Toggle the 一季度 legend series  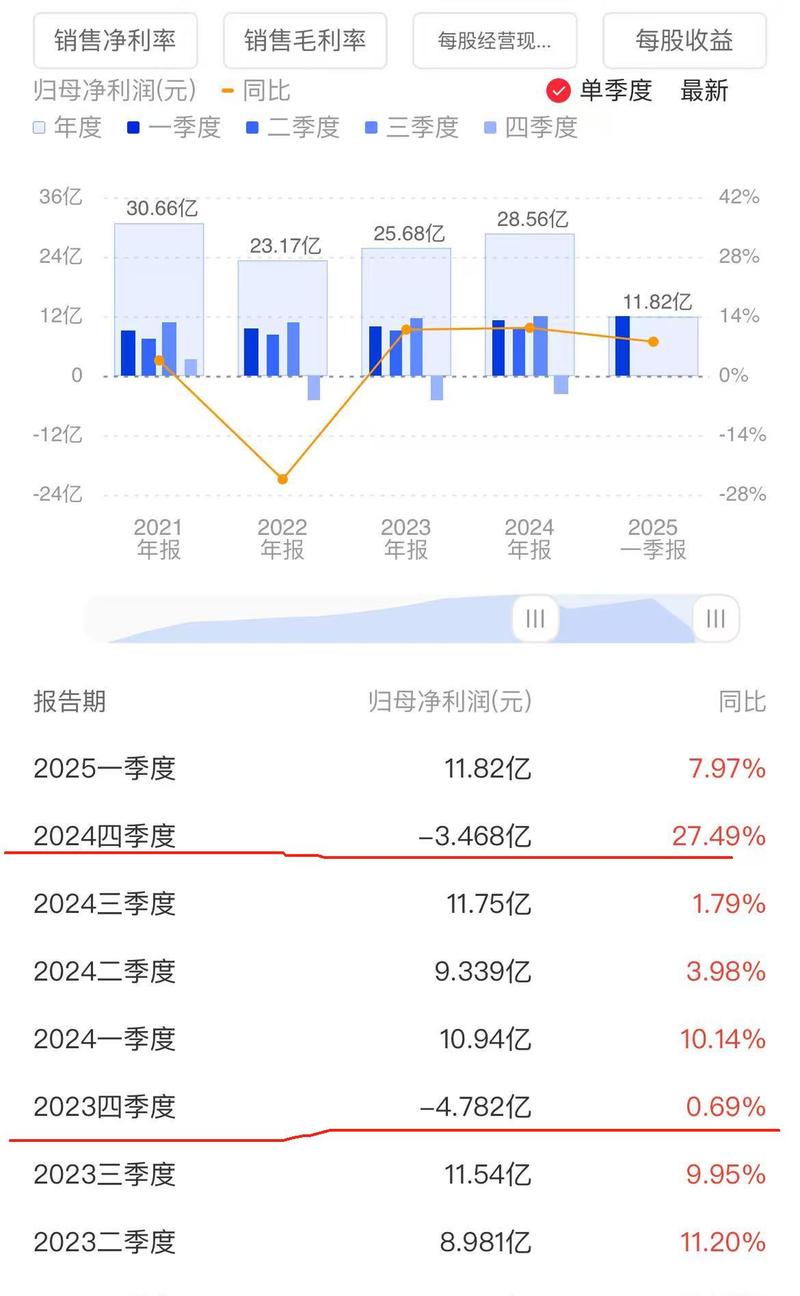[174, 127]
